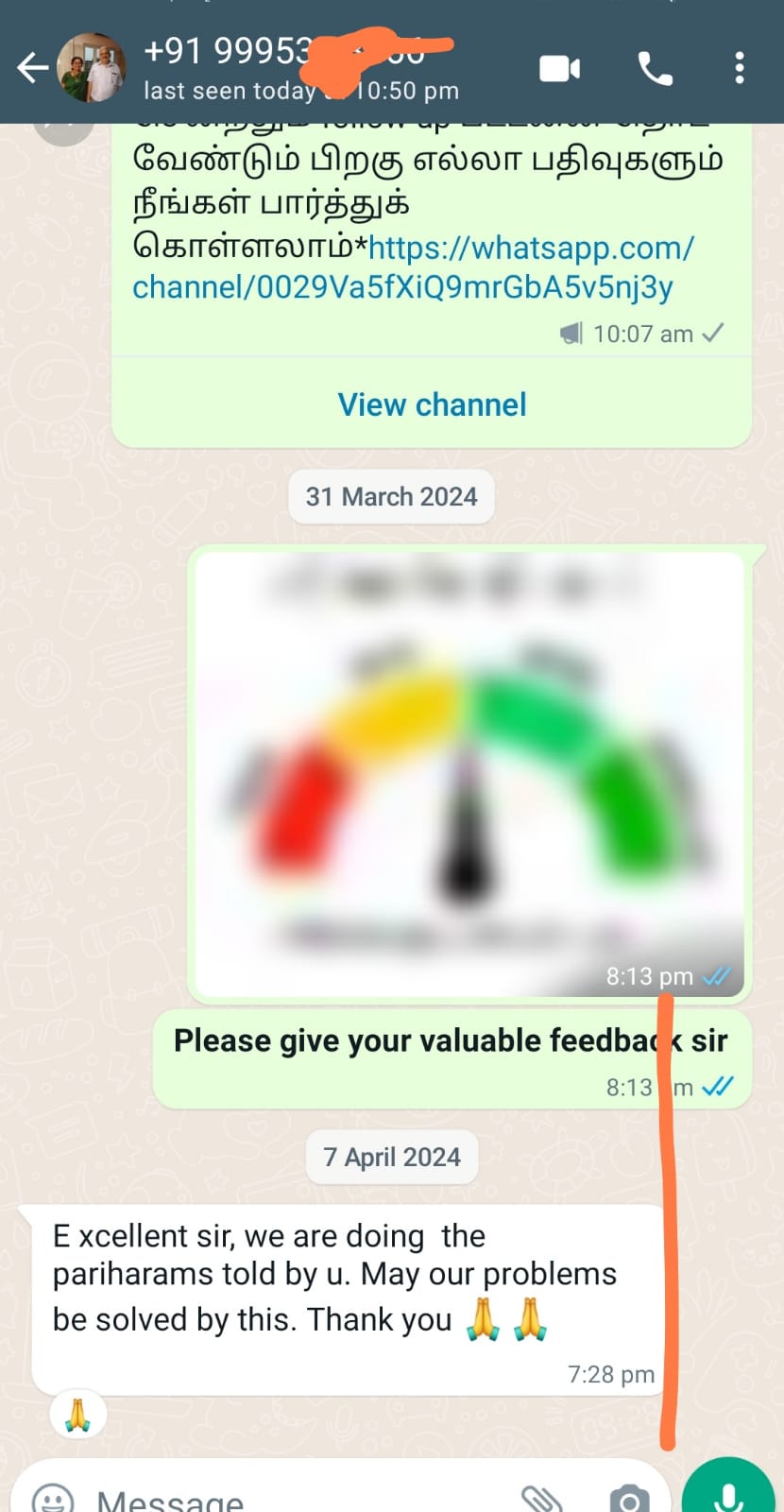Tap the View channel button

pyautogui.click(x=432, y=404)
